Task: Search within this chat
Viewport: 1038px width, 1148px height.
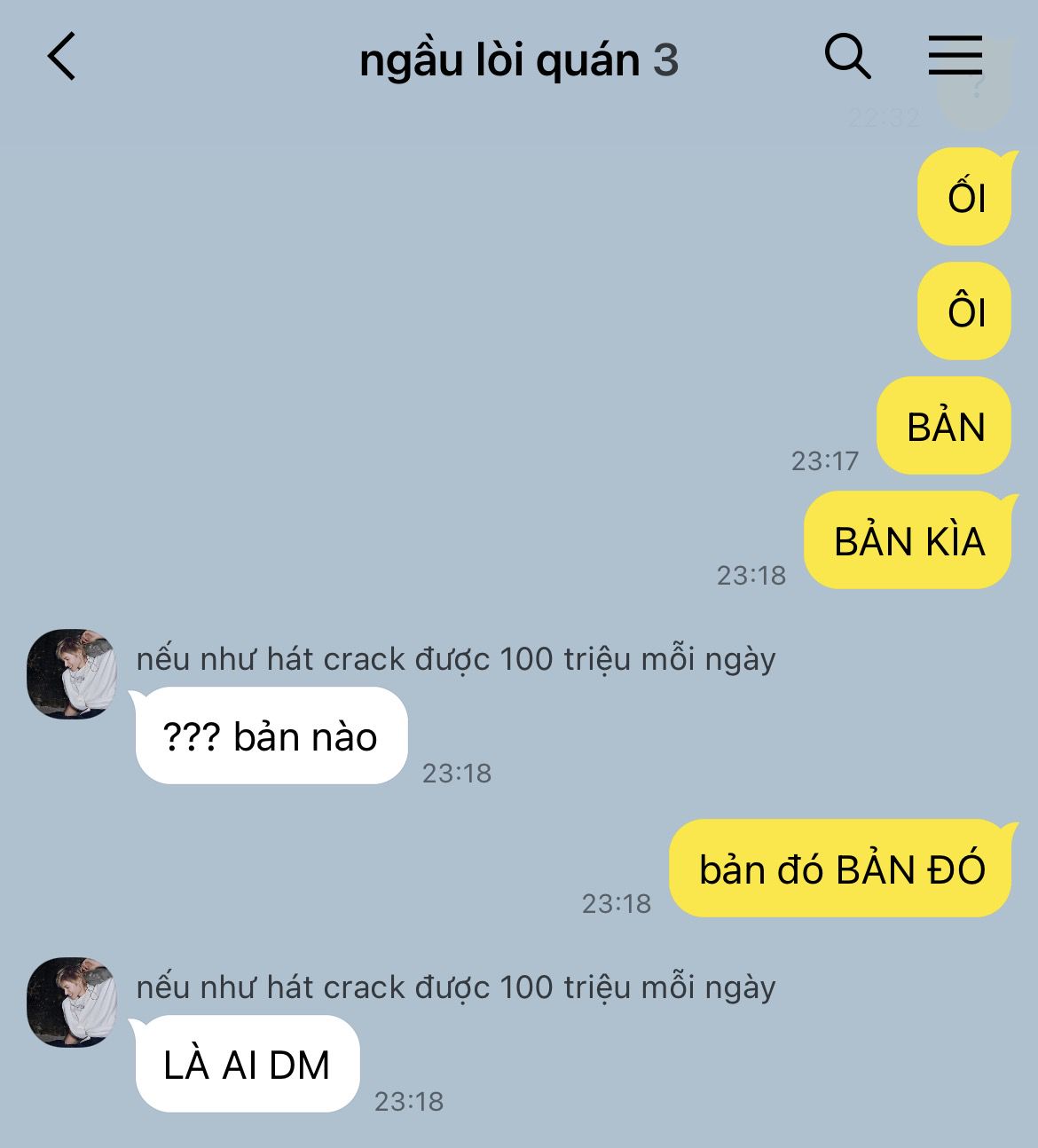Action: pos(847,58)
